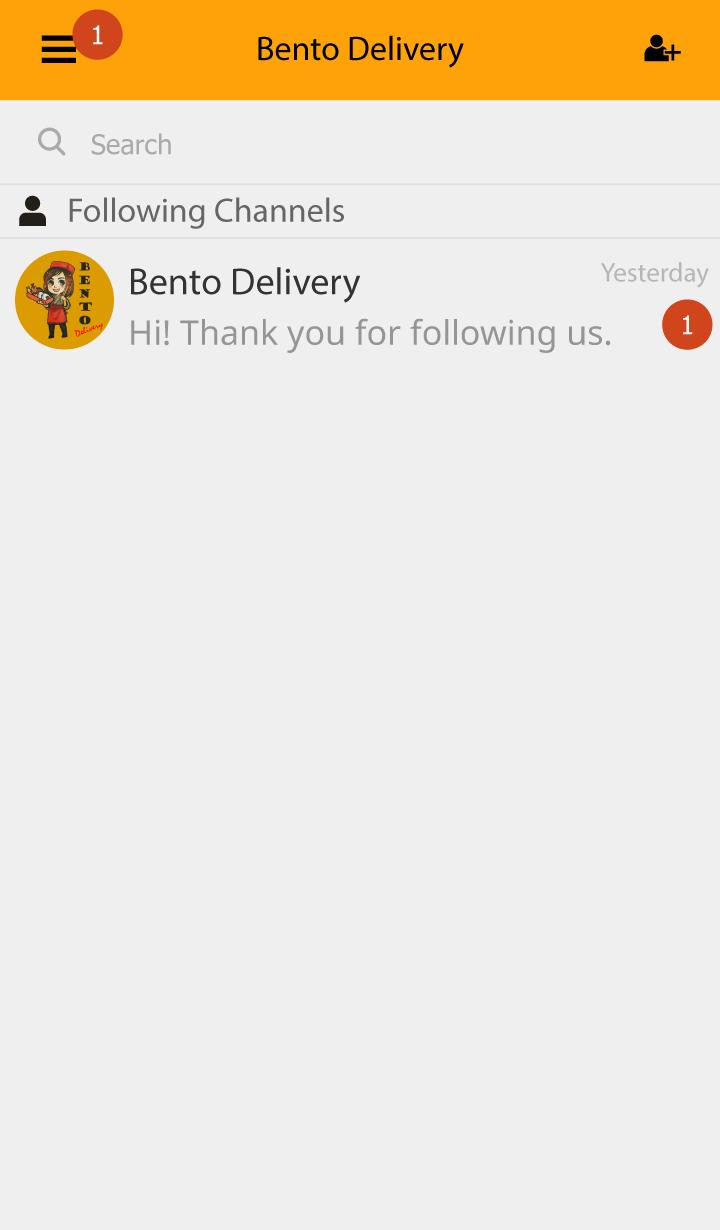Select the Bento Delivery title bar
The width and height of the screenshot is (720, 1230).
tap(360, 49)
